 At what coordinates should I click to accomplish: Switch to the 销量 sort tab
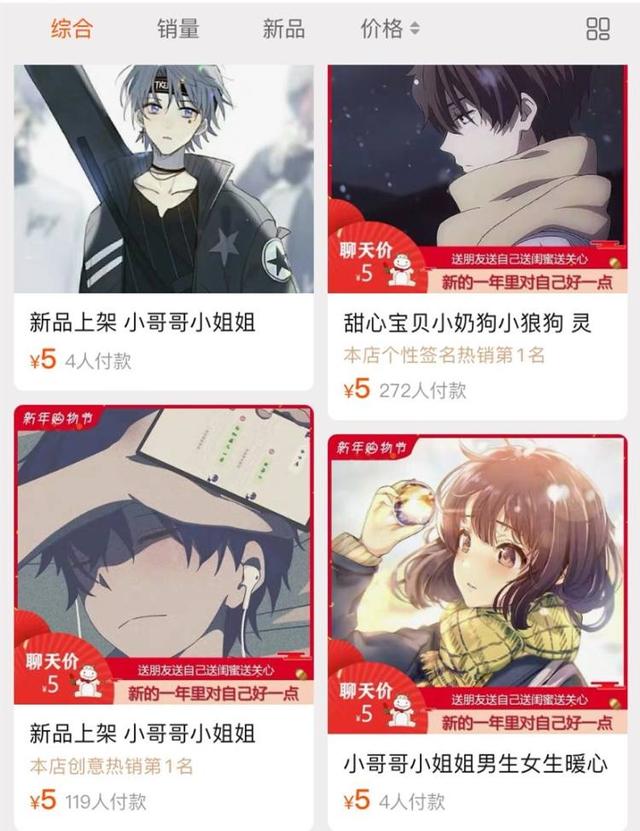coord(178,29)
